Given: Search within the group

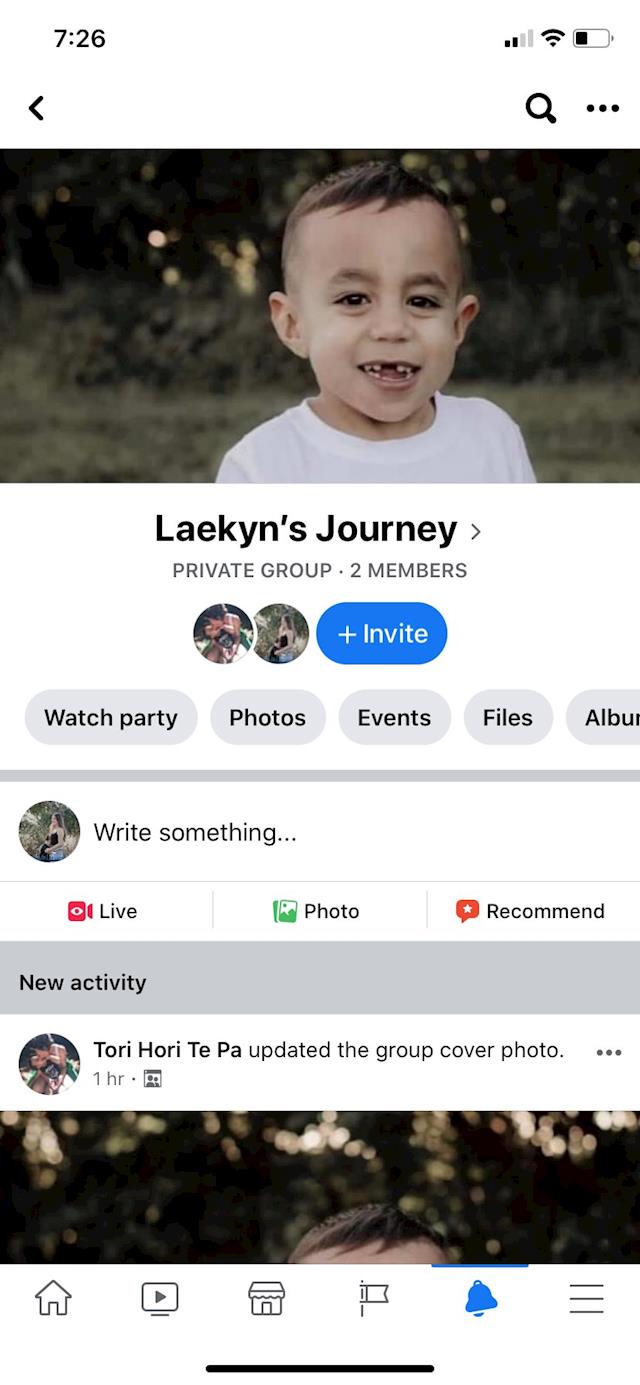Looking at the screenshot, I should coord(540,108).
